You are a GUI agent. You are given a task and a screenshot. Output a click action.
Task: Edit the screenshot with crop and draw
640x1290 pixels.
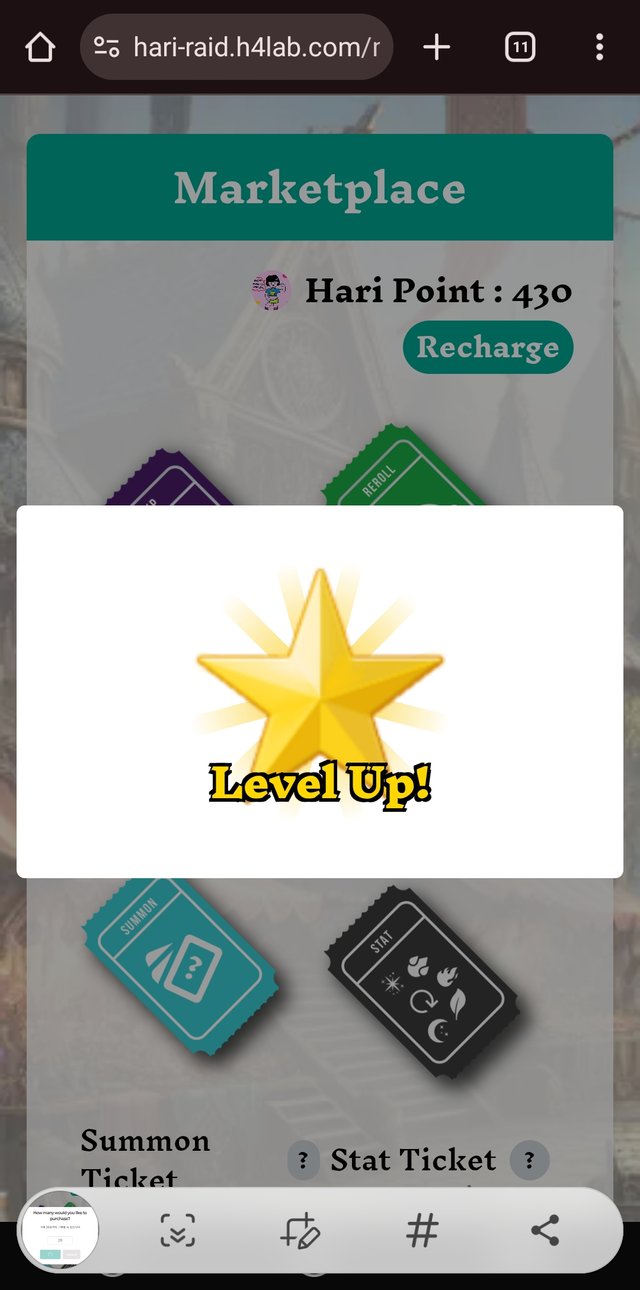(300, 1231)
